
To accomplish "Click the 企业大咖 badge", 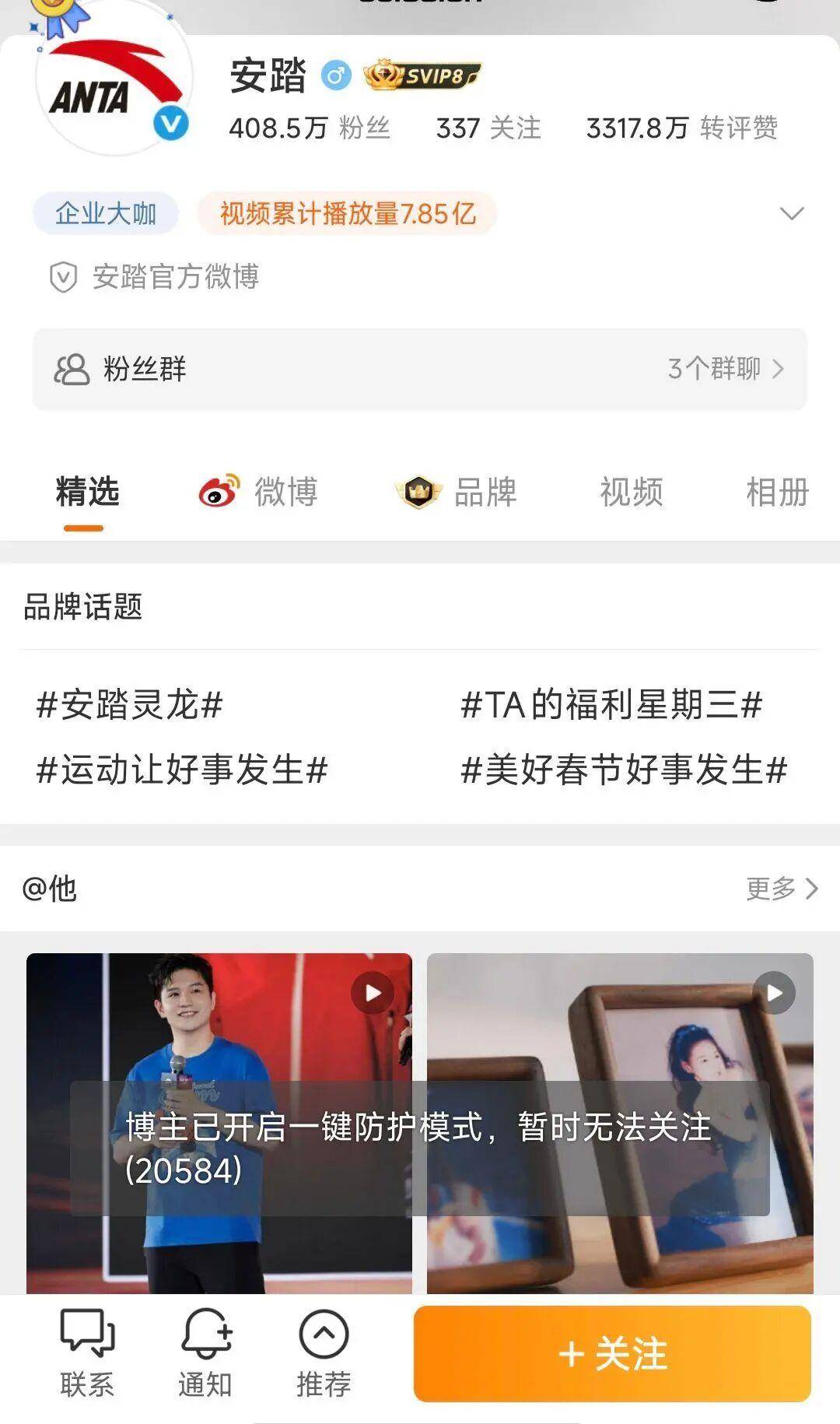I will tap(105, 212).
